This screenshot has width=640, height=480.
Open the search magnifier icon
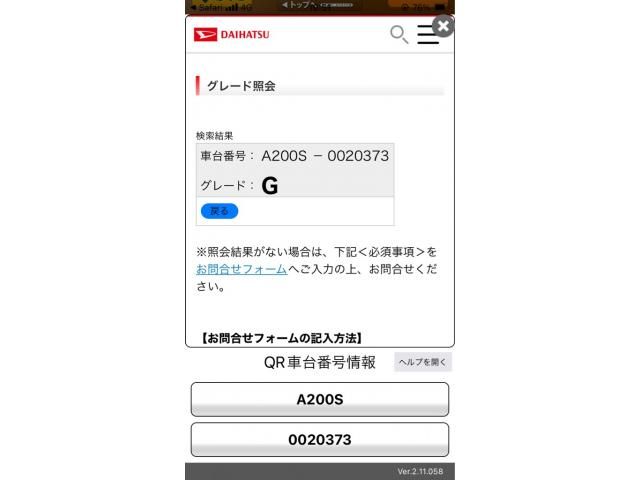(x=398, y=35)
